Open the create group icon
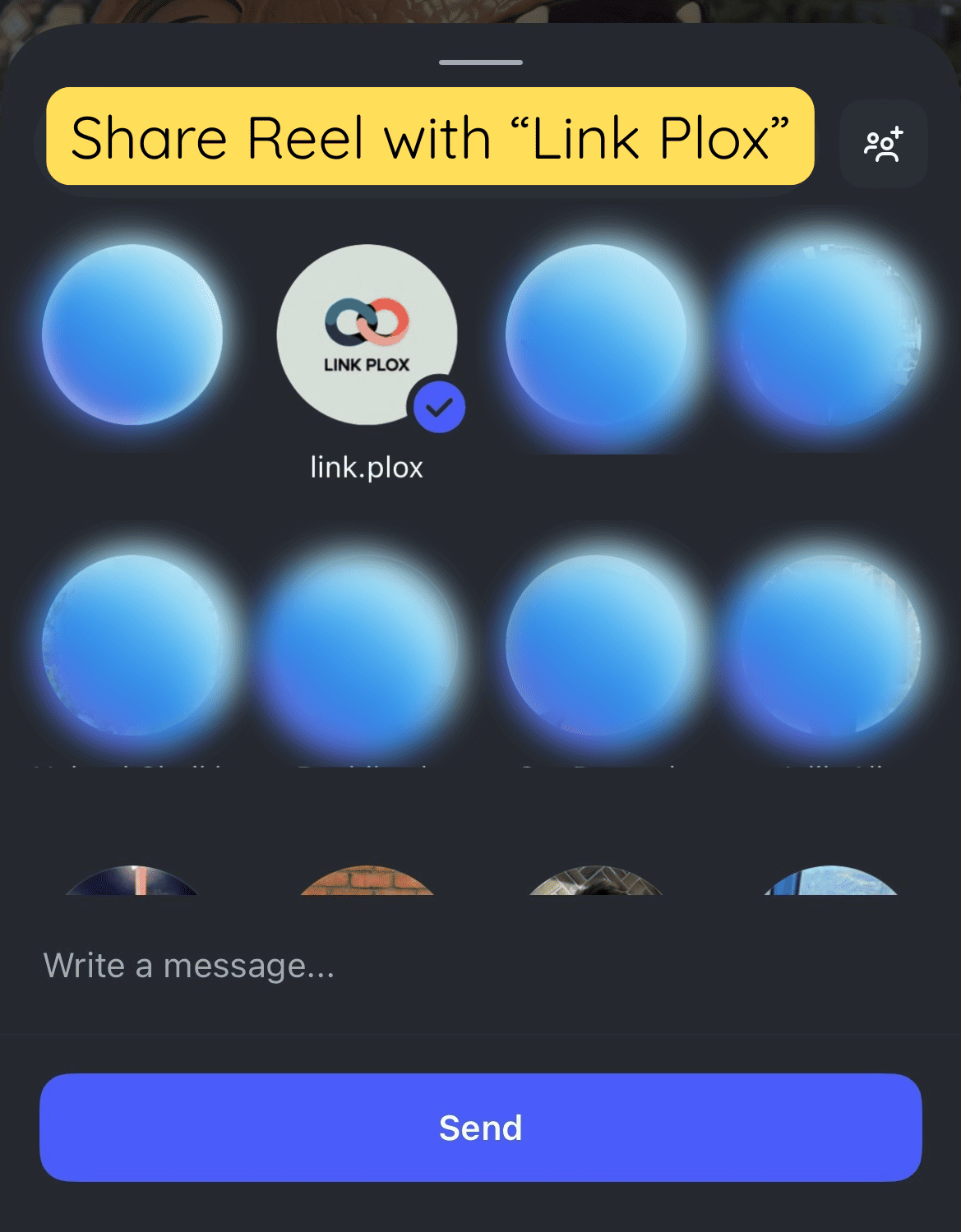 pyautogui.click(x=884, y=145)
